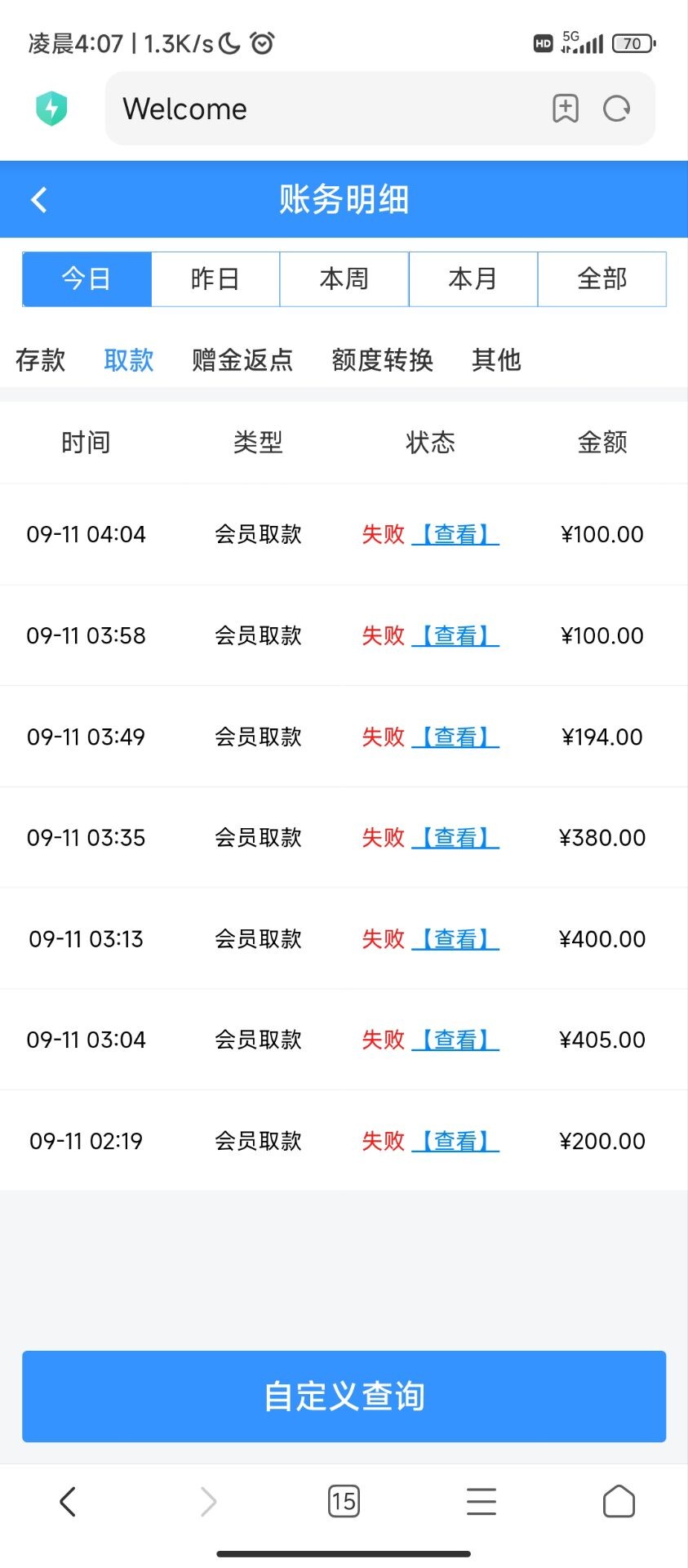This screenshot has height=1568, width=688.
Task: Open the add bookmark icon beside the address bar
Action: (565, 108)
